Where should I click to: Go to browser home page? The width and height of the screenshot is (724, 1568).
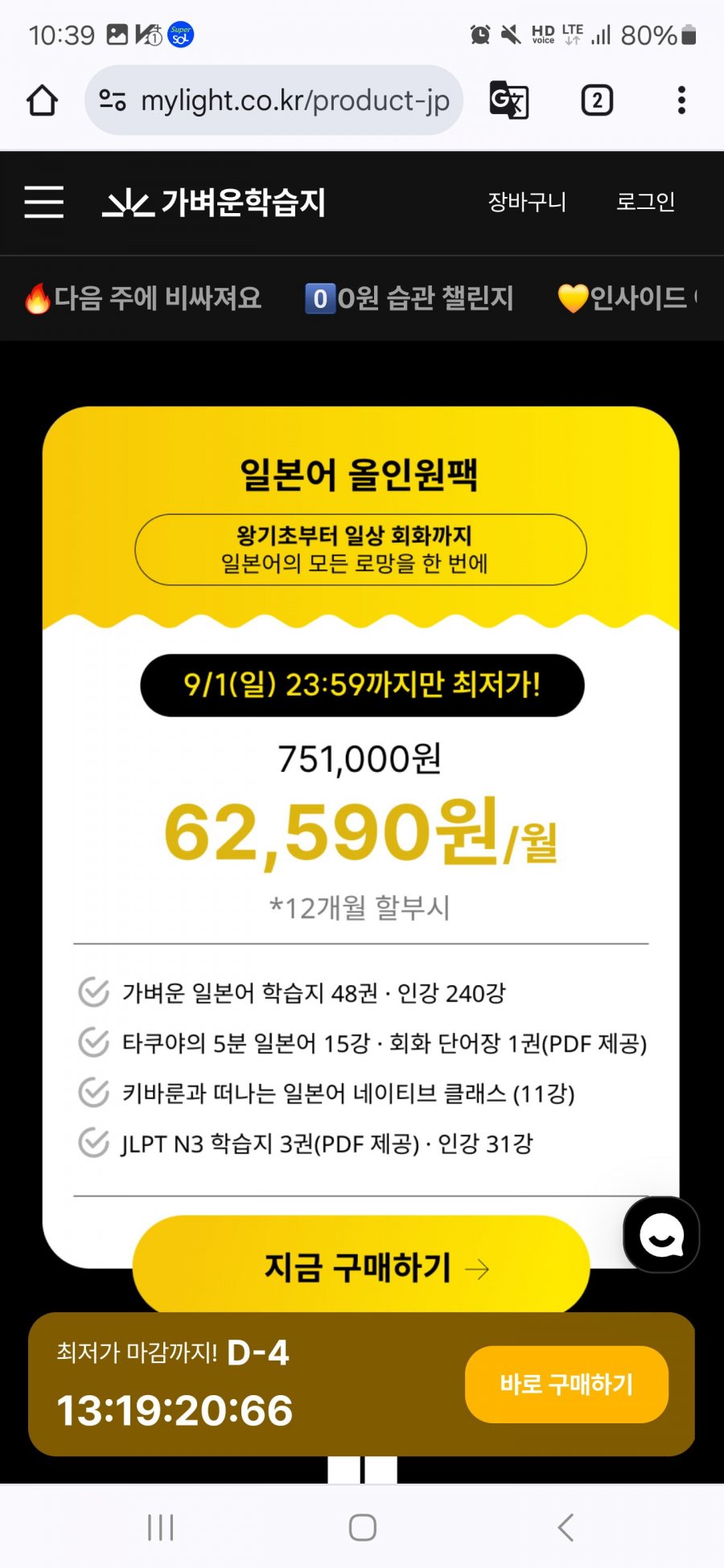pyautogui.click(x=42, y=101)
